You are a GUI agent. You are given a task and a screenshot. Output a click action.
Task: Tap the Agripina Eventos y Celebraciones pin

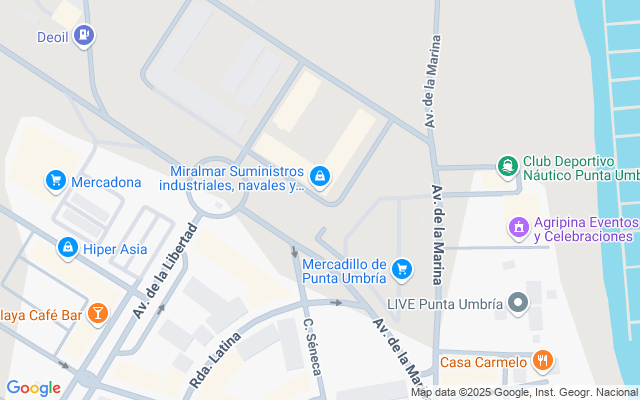pyautogui.click(x=519, y=228)
